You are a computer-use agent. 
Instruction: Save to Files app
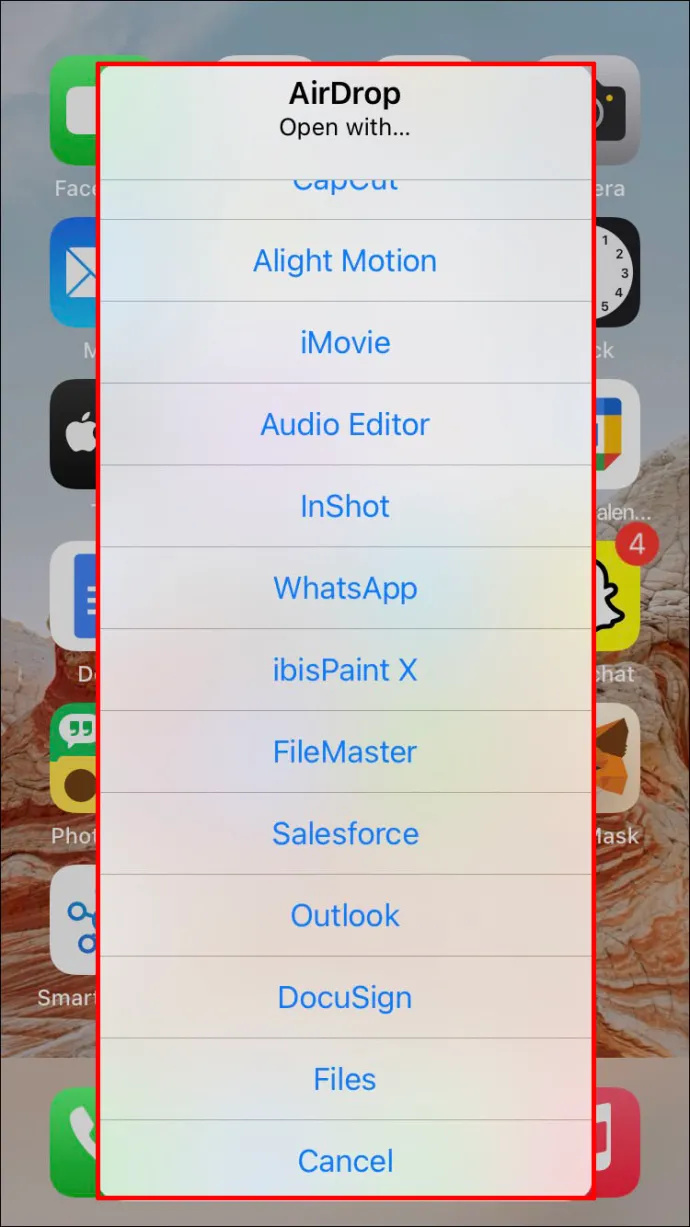pos(345,1080)
